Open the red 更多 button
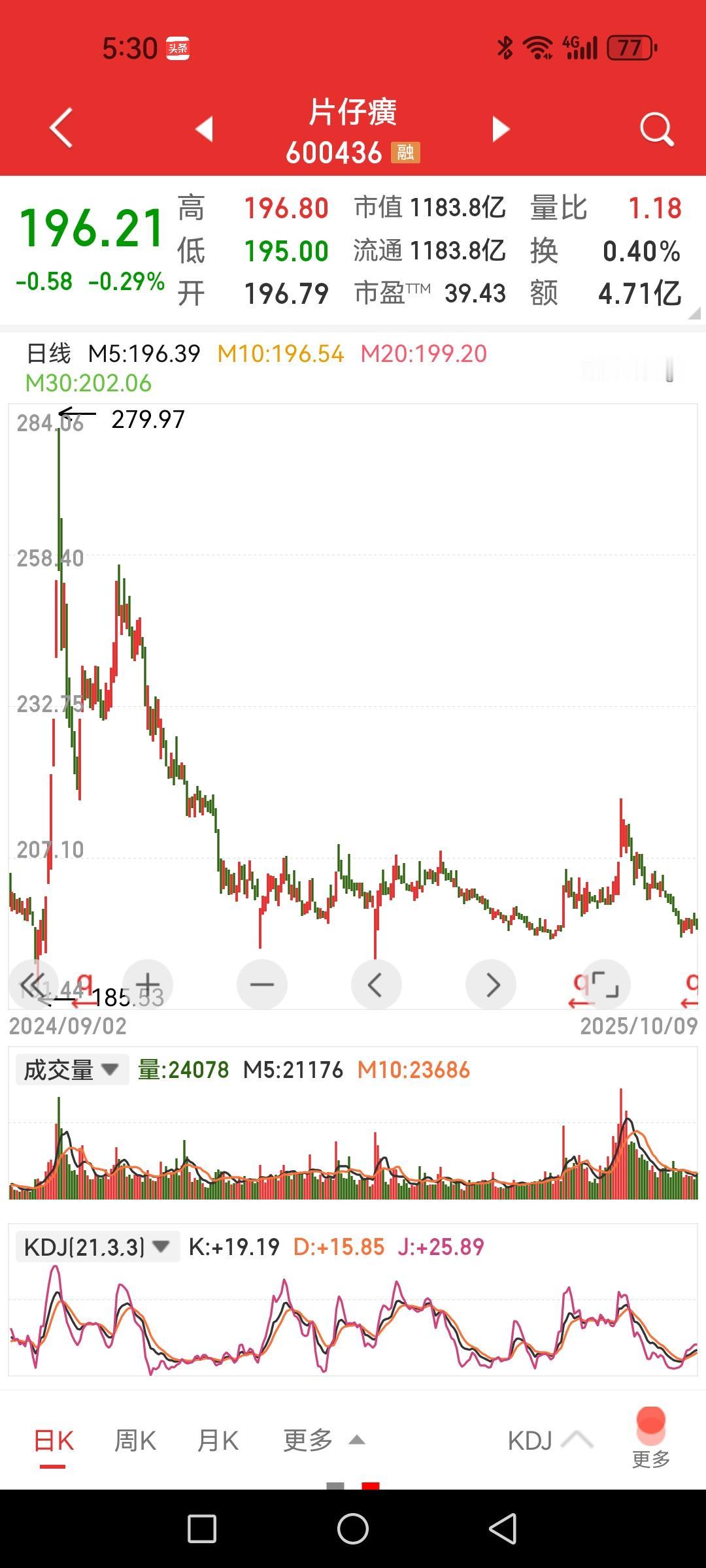This screenshot has height=1568, width=706. pyautogui.click(x=651, y=1436)
